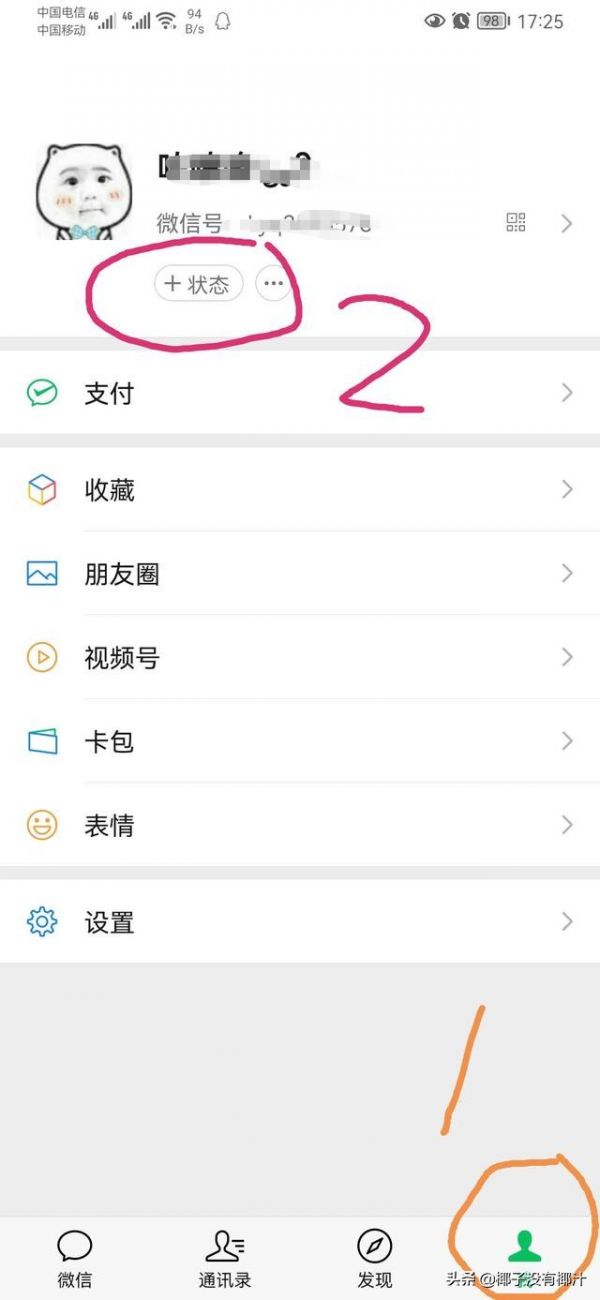The image size is (600, 1300).
Task: Open 收藏 favorites
Action: 300,490
